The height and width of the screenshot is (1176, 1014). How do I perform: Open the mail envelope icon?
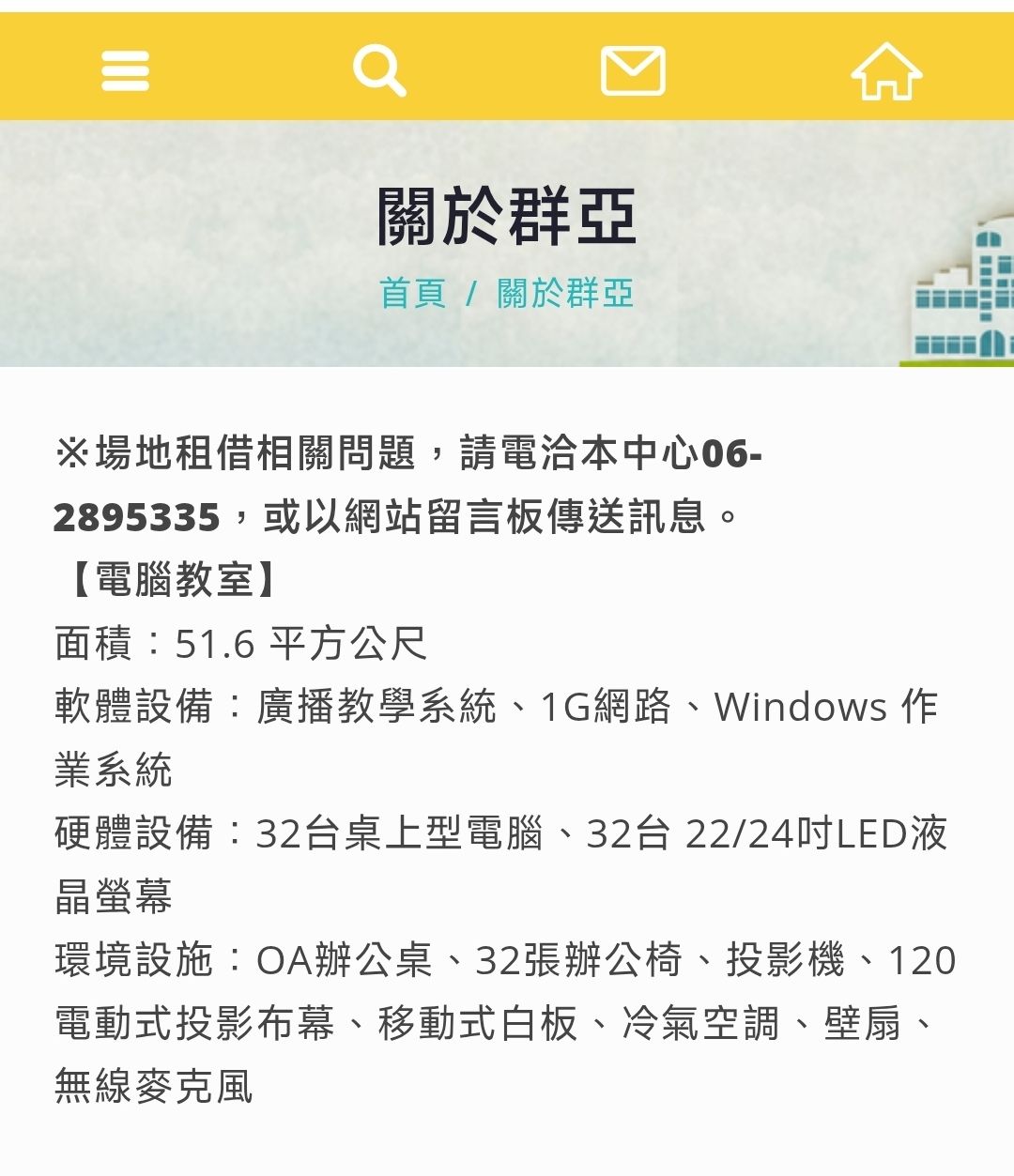pos(633,70)
